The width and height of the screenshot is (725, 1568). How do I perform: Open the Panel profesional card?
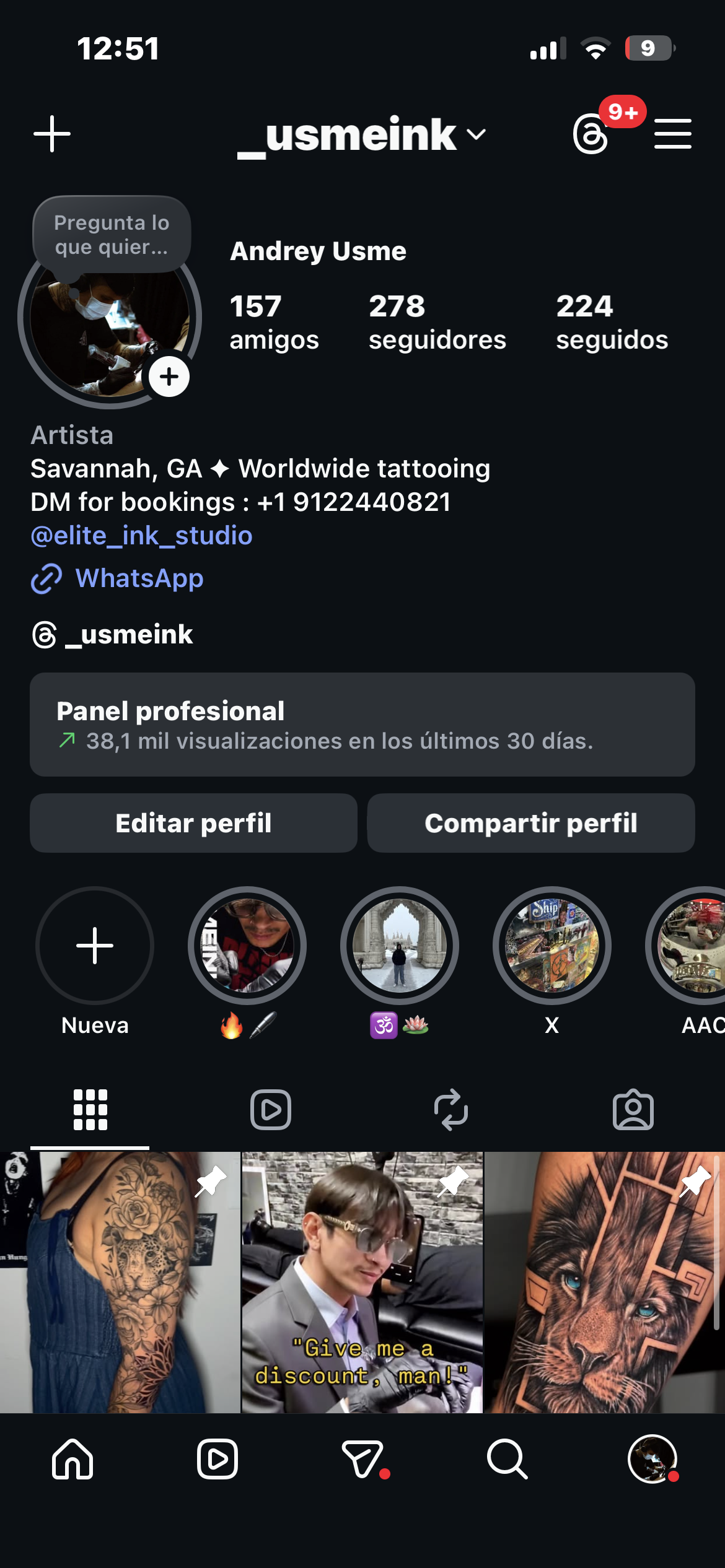pos(362,725)
